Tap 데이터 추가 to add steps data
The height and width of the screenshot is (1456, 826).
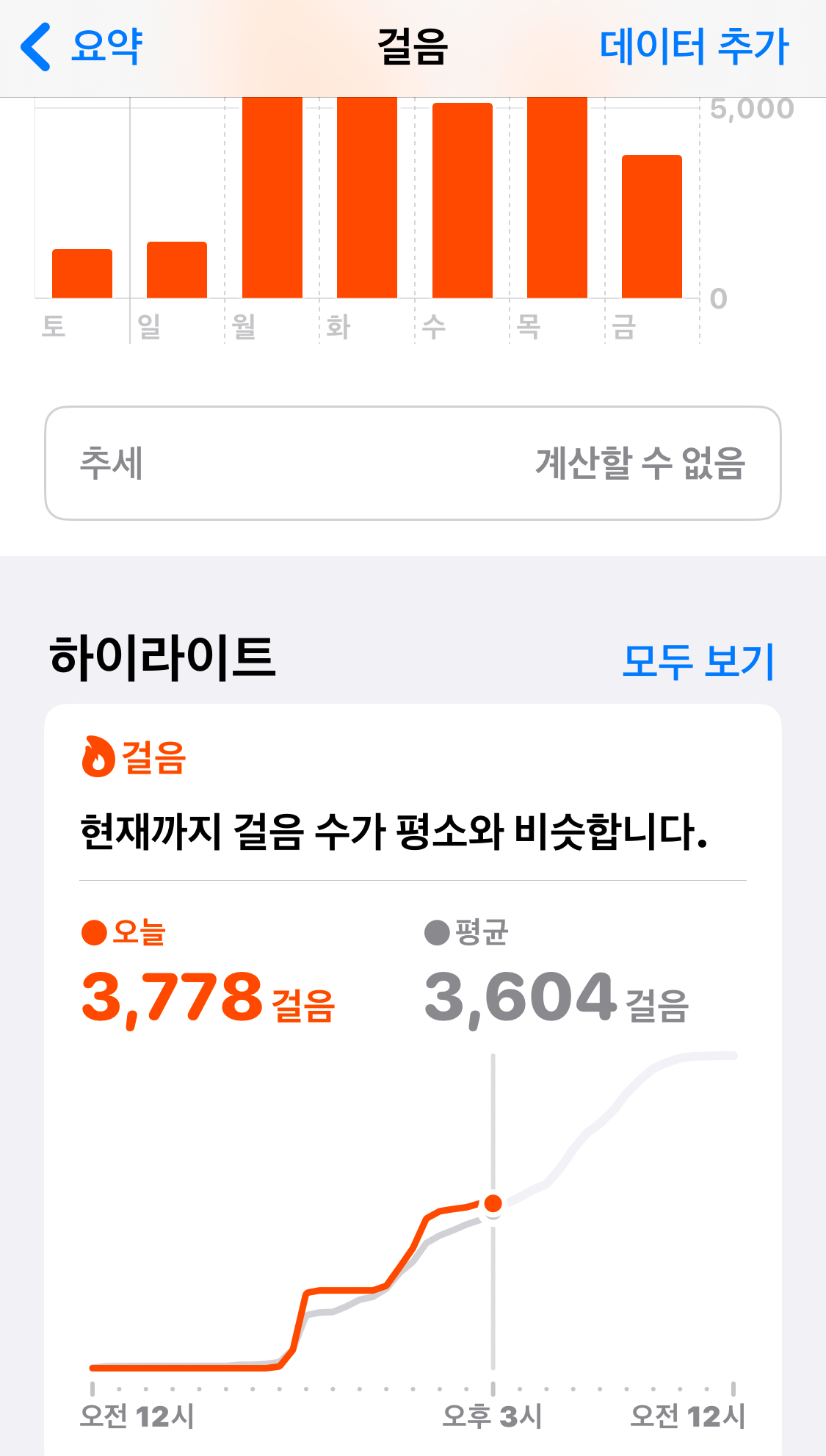coord(694,47)
